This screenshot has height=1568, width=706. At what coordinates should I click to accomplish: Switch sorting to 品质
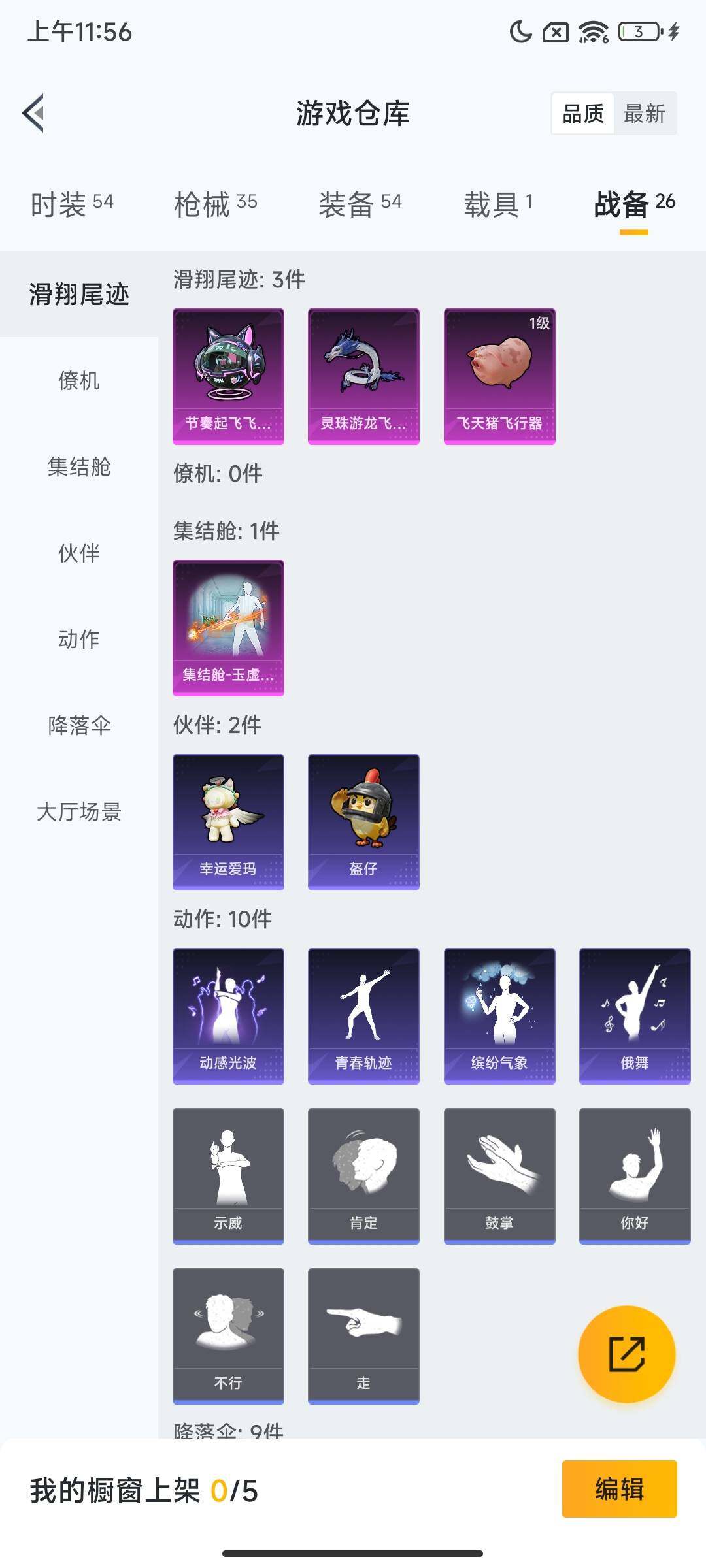tap(584, 114)
